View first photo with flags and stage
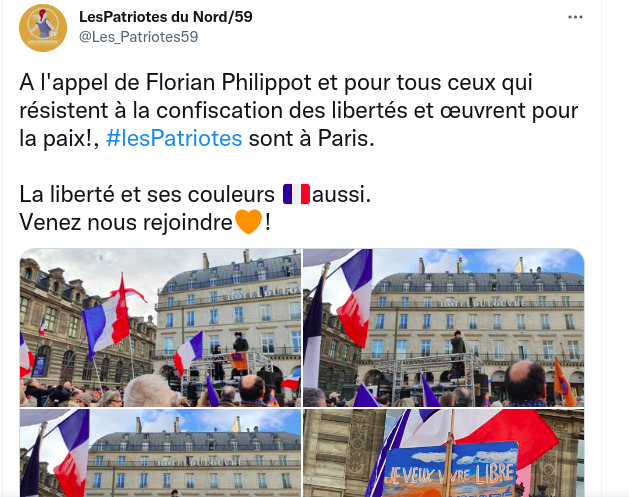The height and width of the screenshot is (497, 629). 160,327
